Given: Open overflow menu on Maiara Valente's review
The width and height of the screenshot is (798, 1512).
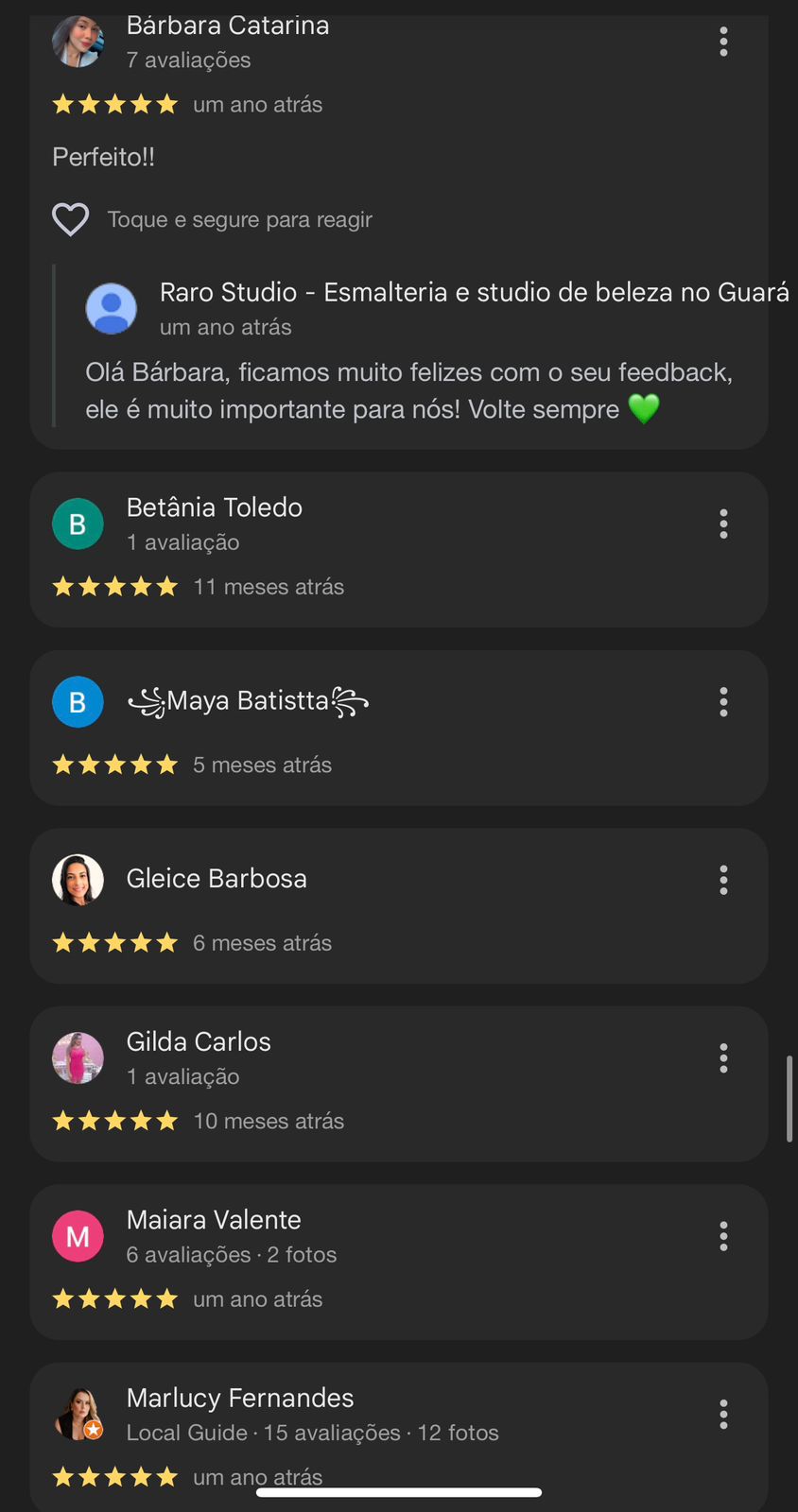Looking at the screenshot, I should pyautogui.click(x=723, y=1236).
